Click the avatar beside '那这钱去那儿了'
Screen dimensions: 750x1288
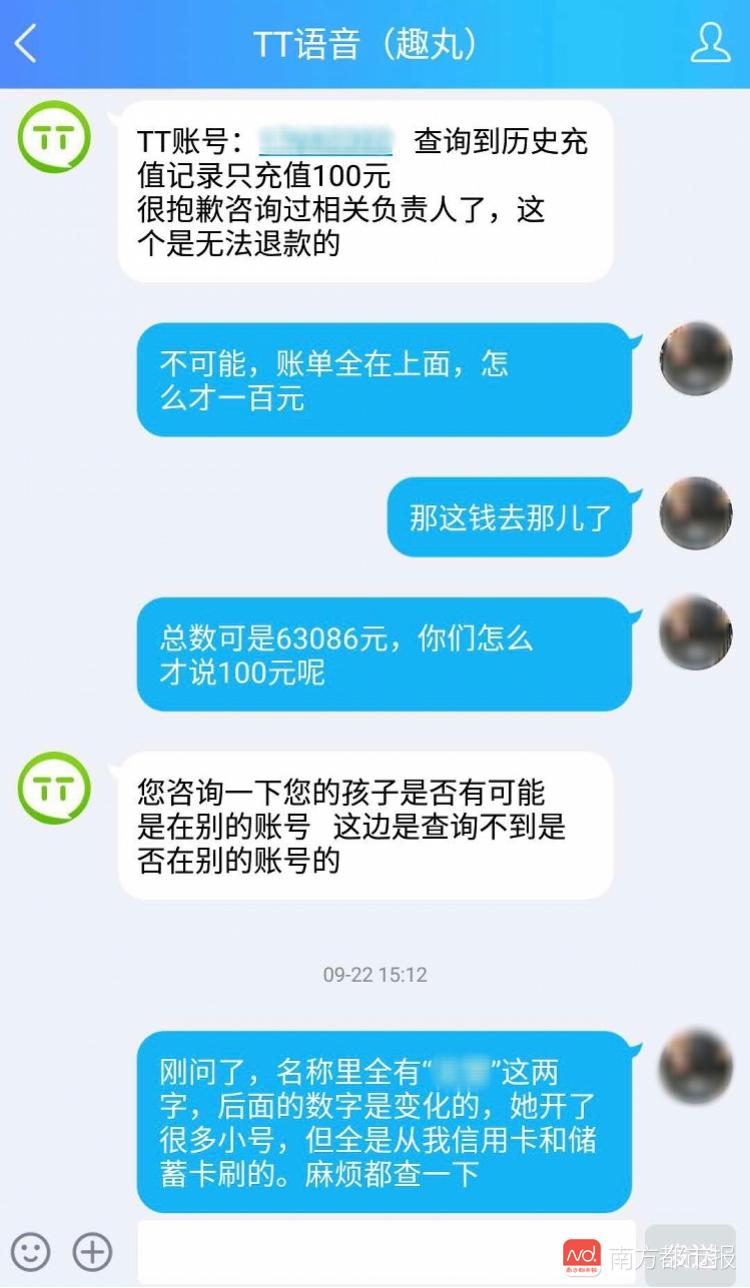[695, 512]
